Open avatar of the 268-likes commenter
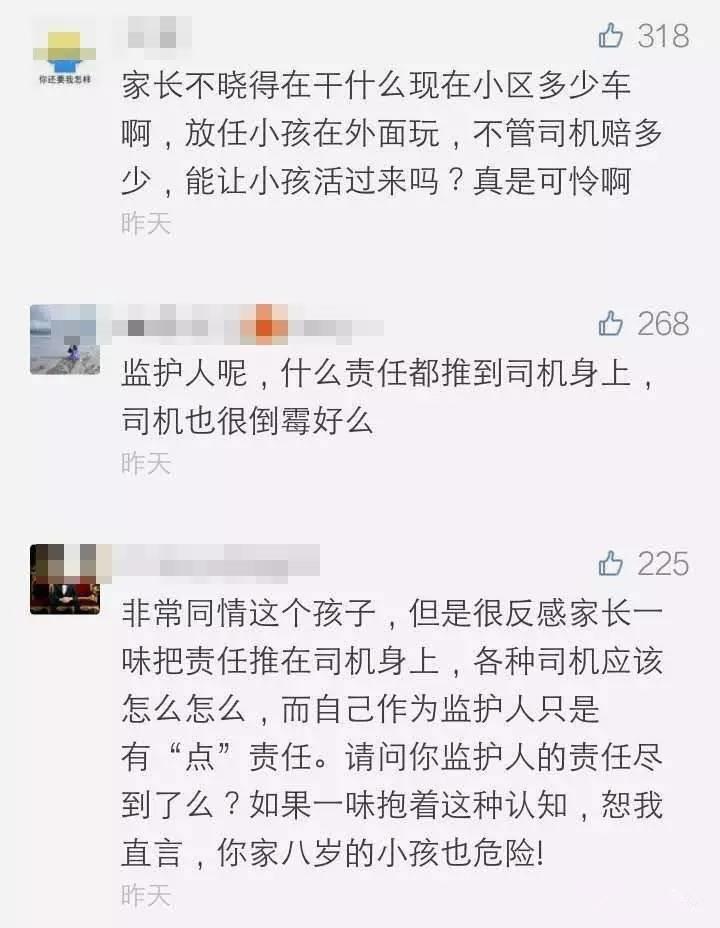Viewport: 720px width, 928px height. pyautogui.click(x=65, y=339)
